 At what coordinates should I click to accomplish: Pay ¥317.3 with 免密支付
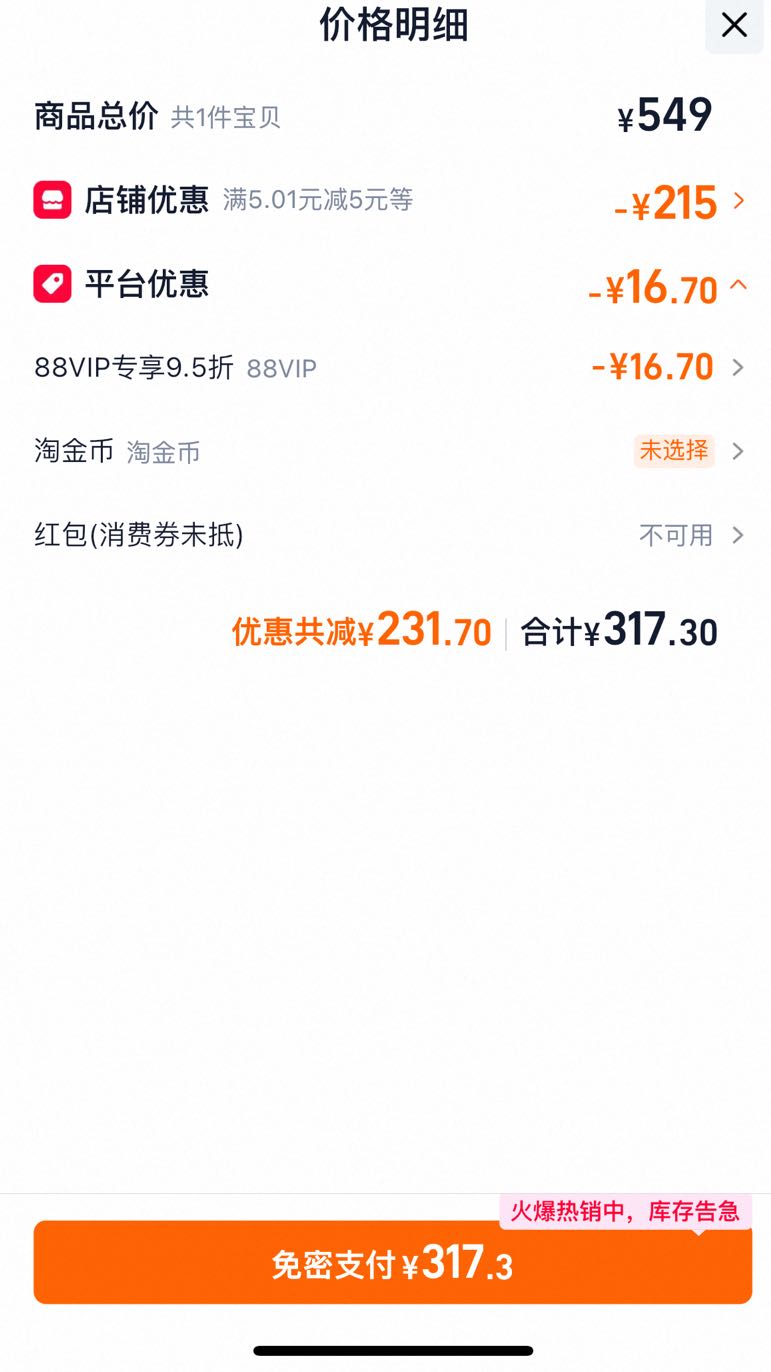coord(393,1262)
